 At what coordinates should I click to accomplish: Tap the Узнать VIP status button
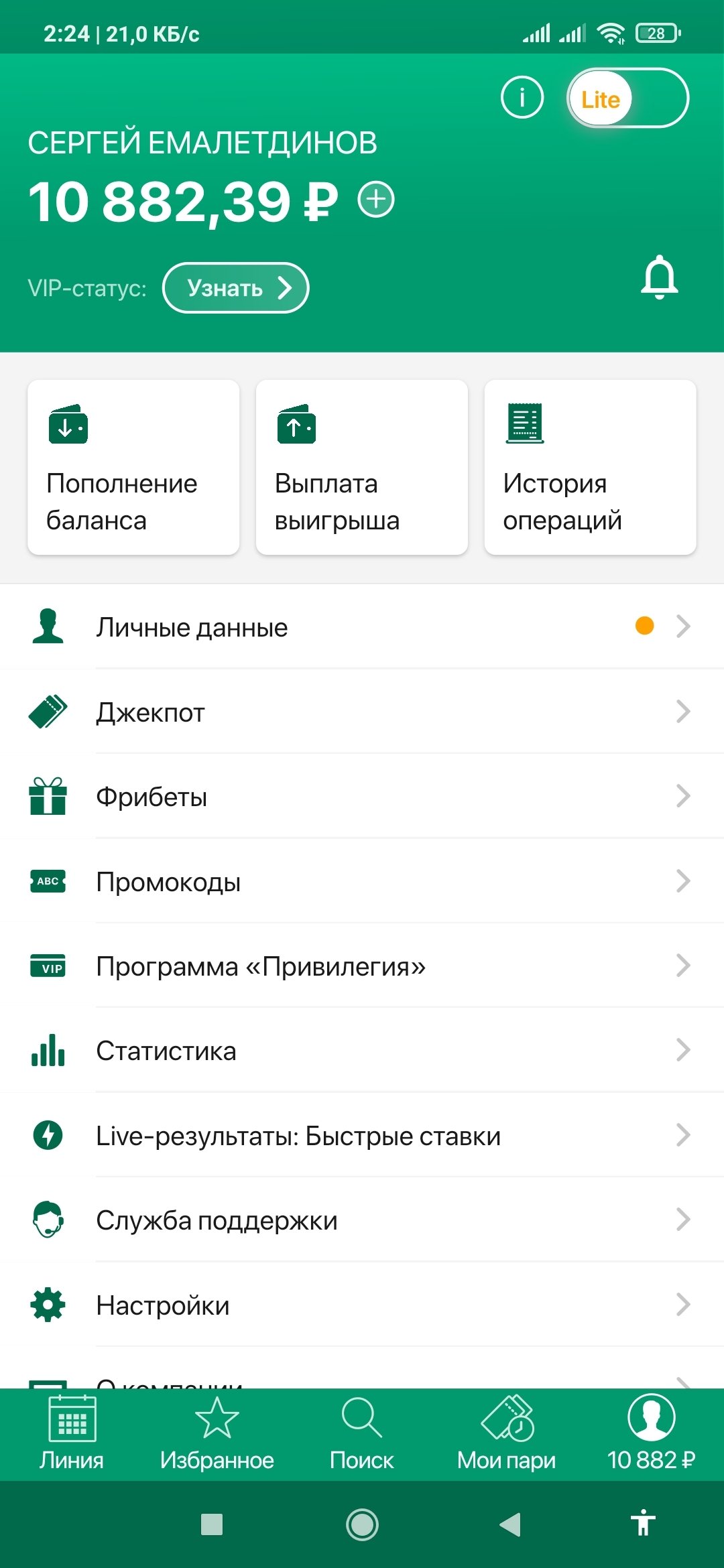point(235,288)
